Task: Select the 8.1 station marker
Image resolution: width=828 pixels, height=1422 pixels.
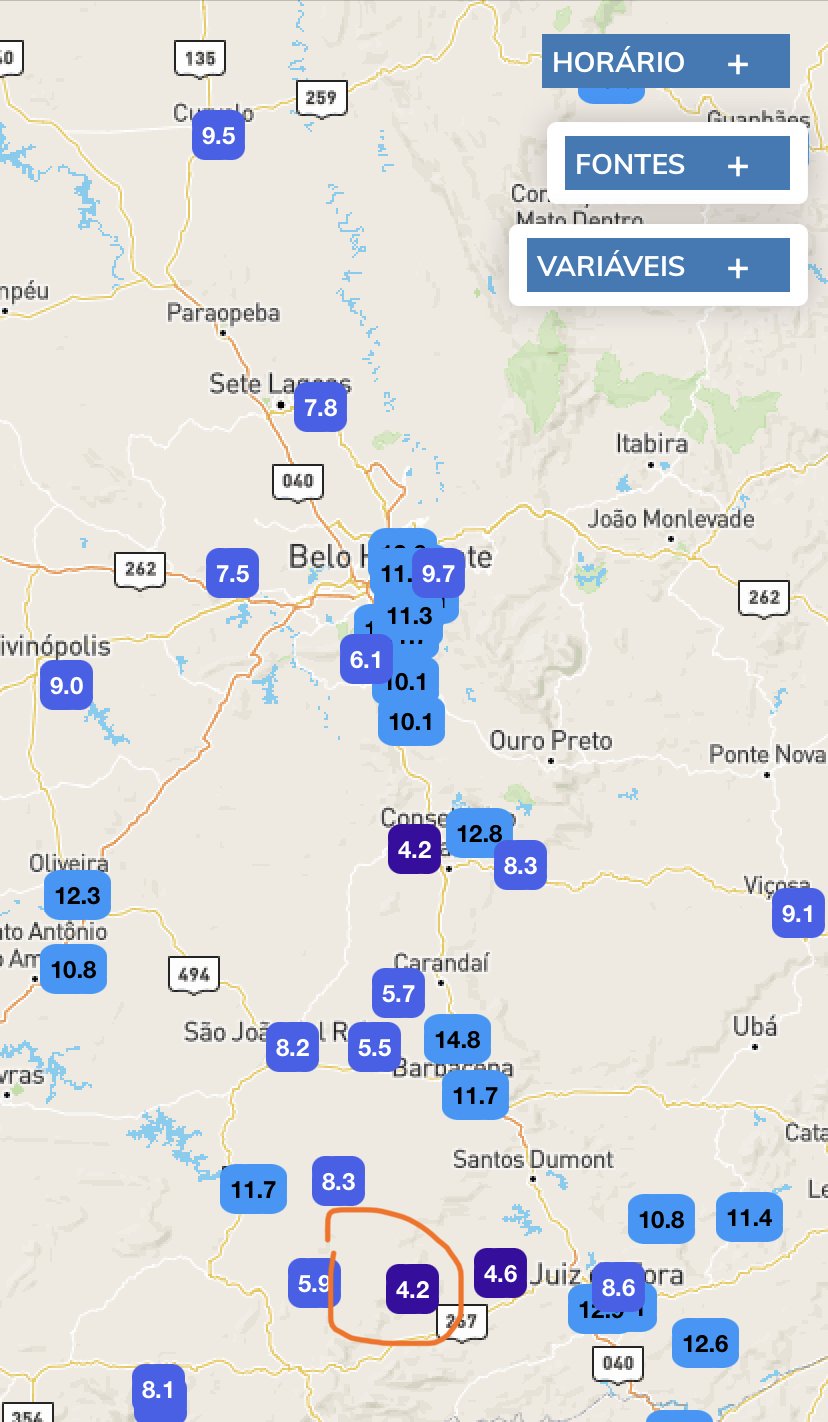Action: click(x=159, y=1390)
